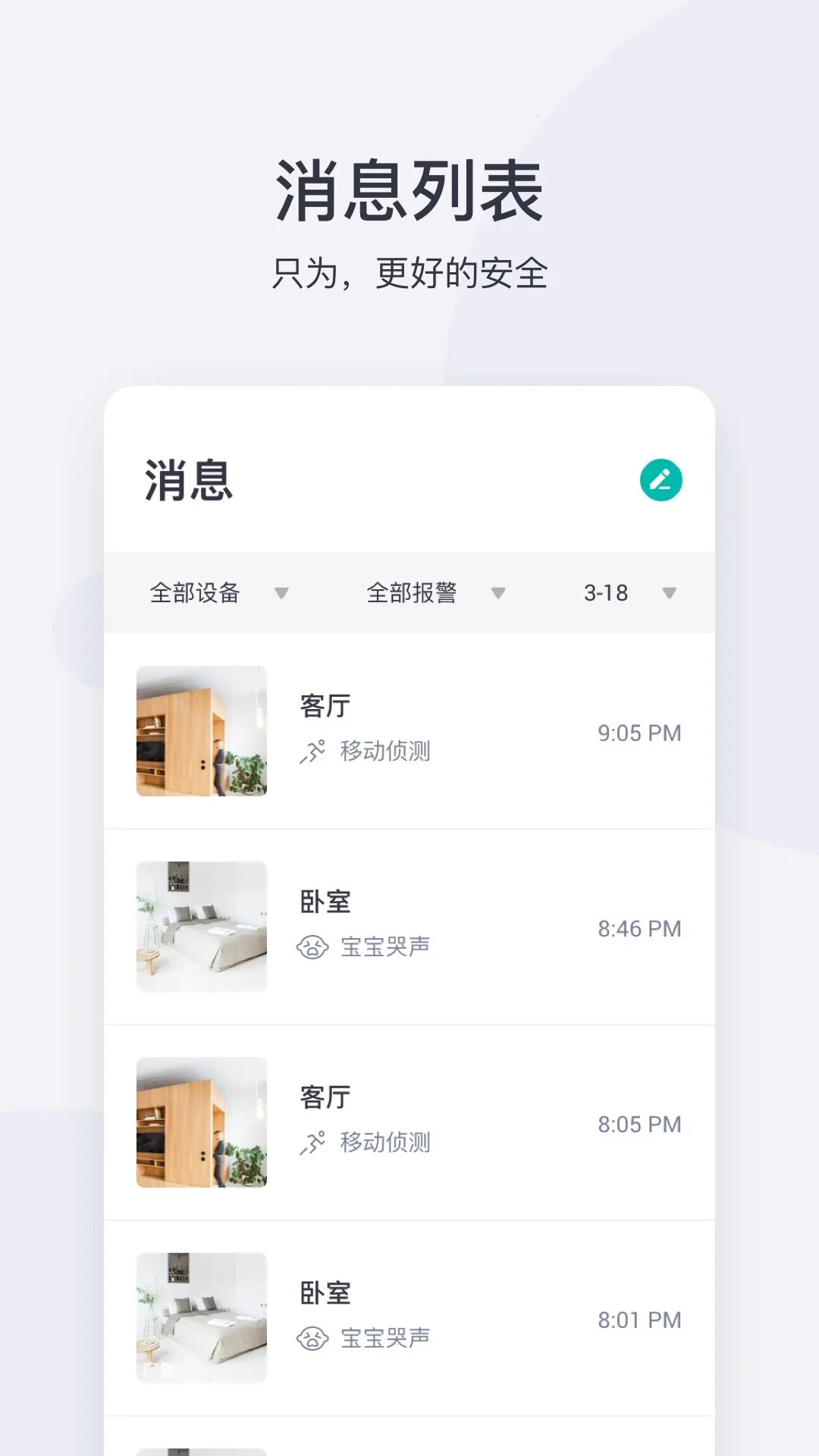Click the baby cry icon on 8:01 PM message
This screenshot has height=1456, width=819.
(313, 1338)
